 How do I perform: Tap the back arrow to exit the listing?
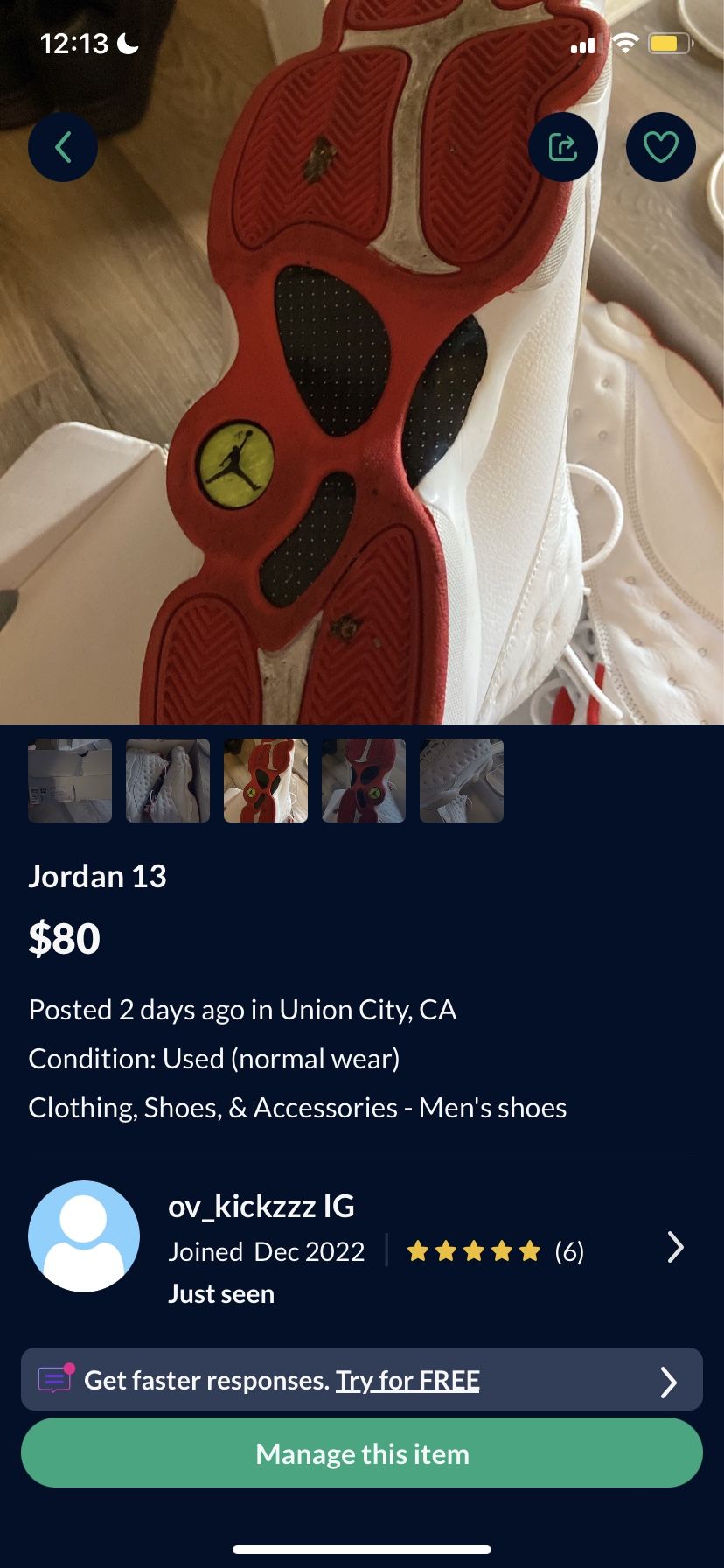click(62, 146)
